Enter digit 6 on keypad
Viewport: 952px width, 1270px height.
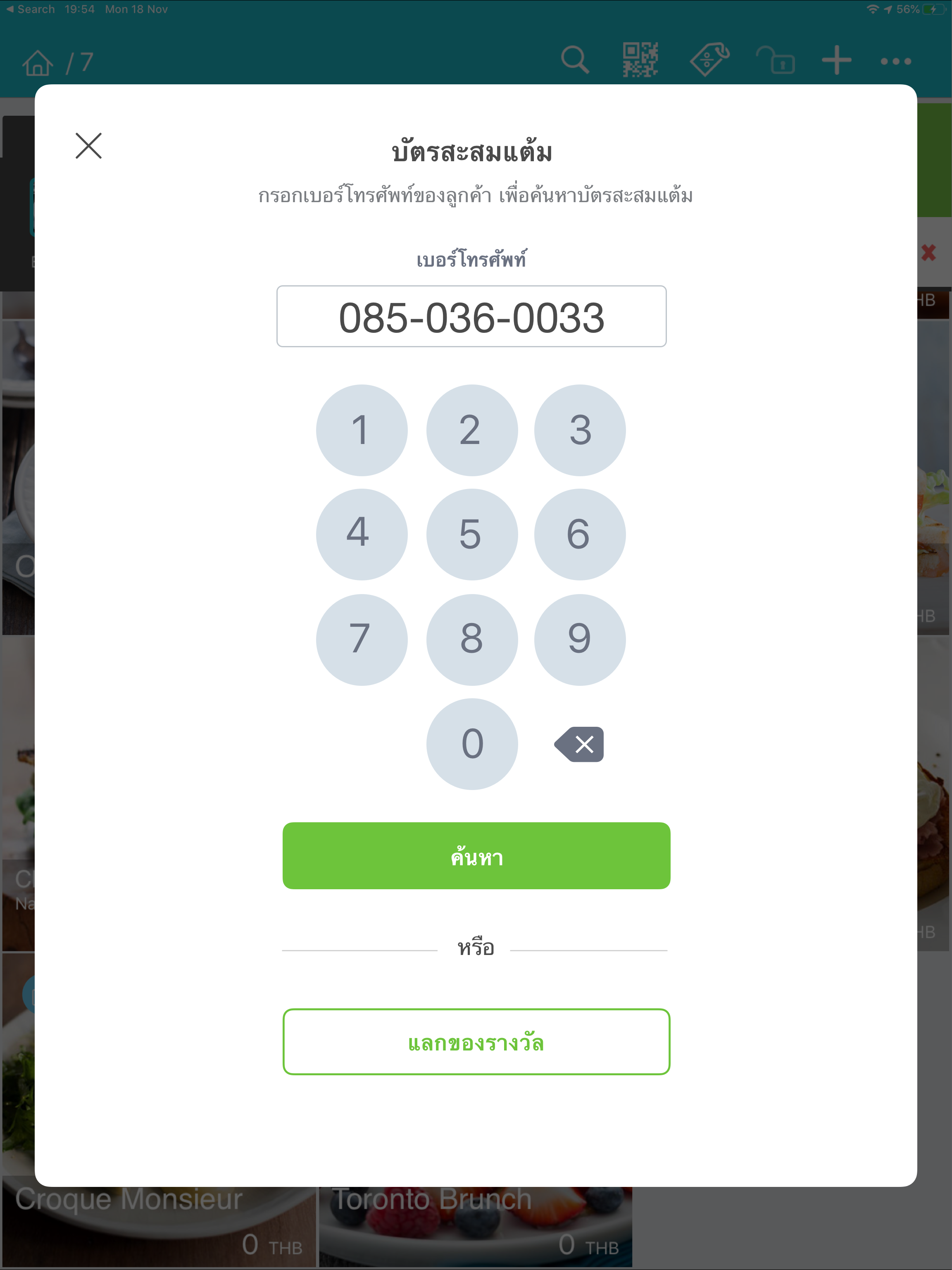(x=580, y=534)
